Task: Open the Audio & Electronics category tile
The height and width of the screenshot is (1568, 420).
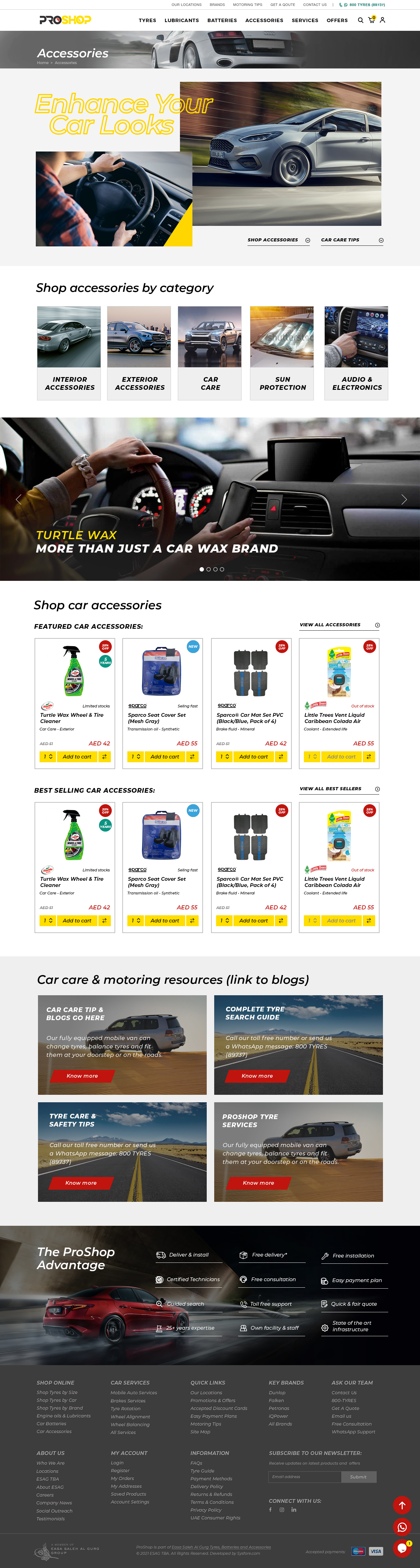Action: (356, 353)
